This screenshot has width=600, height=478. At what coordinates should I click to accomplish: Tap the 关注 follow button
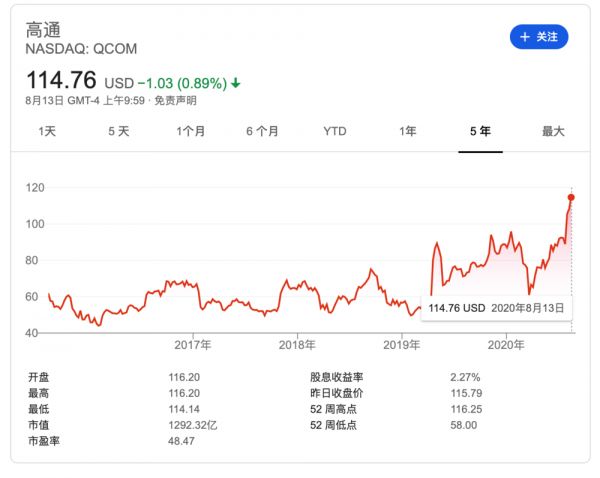539,37
